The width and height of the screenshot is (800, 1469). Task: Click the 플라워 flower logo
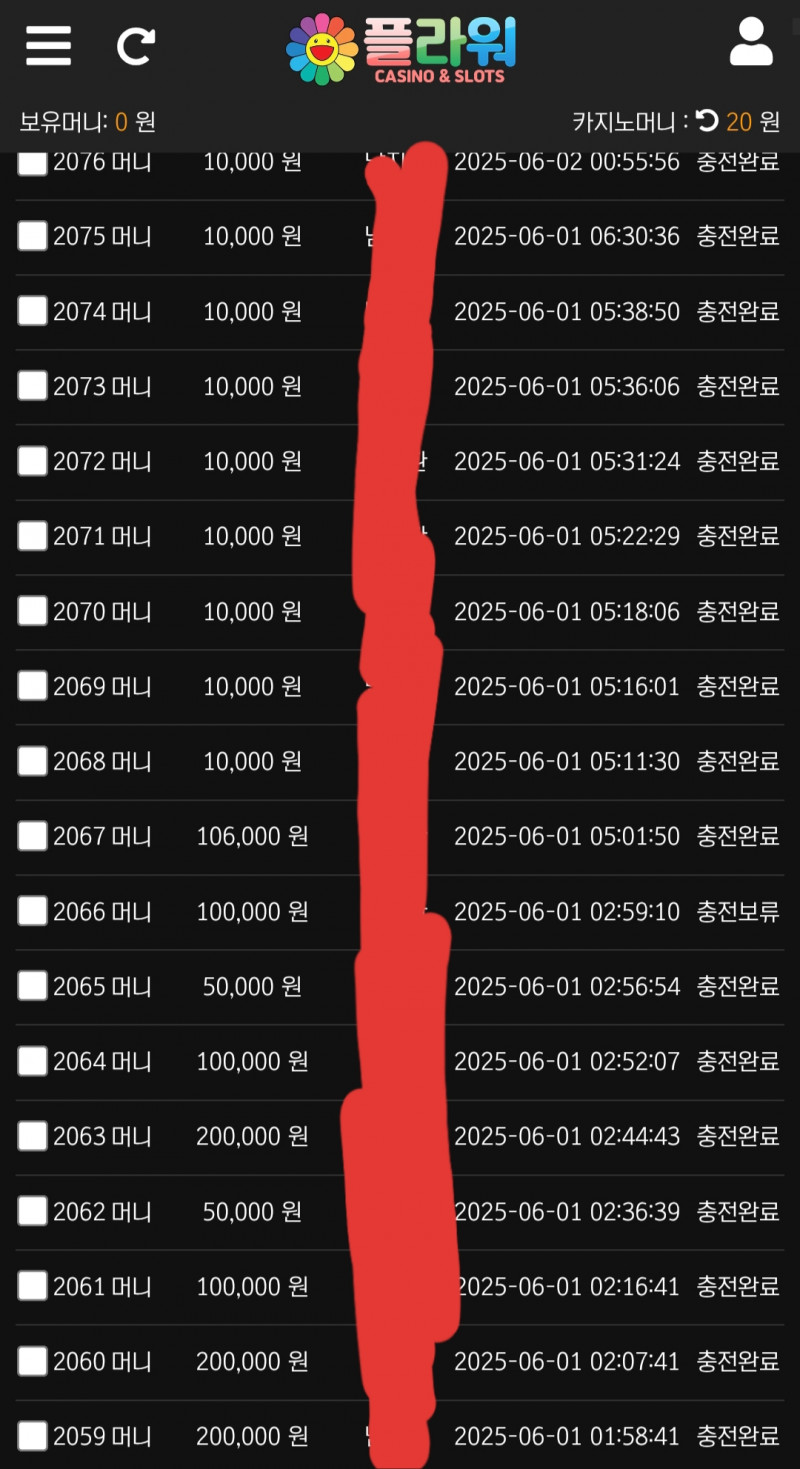click(x=399, y=46)
